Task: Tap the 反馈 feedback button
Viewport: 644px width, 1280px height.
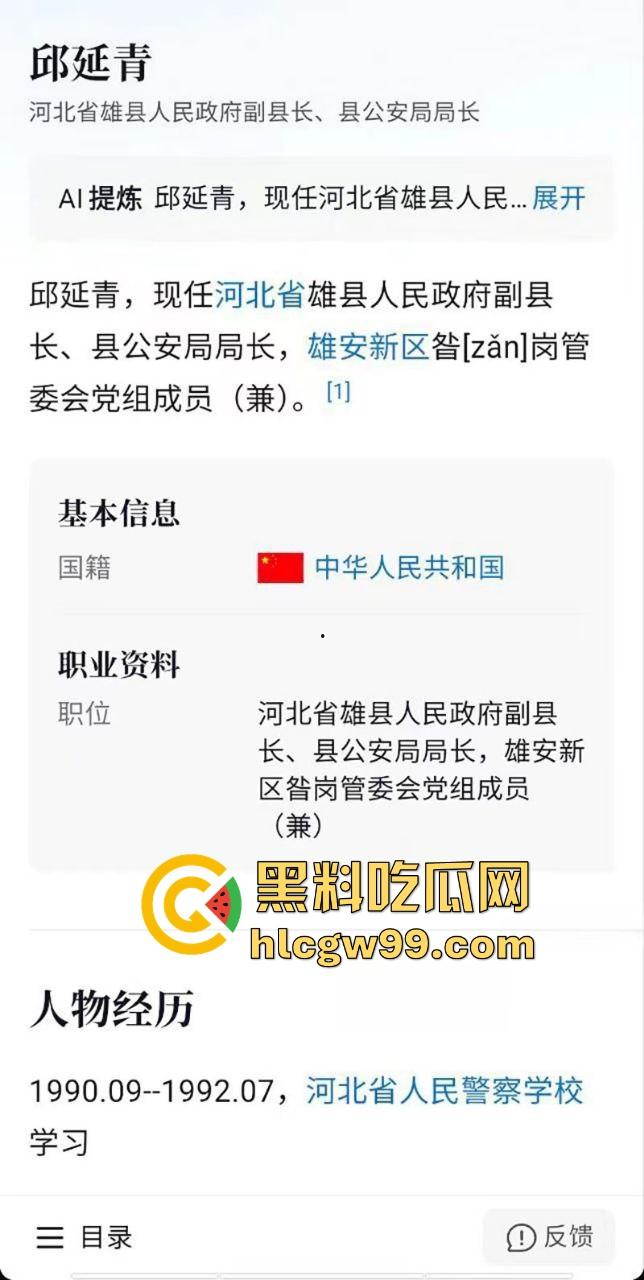Action: point(549,1237)
